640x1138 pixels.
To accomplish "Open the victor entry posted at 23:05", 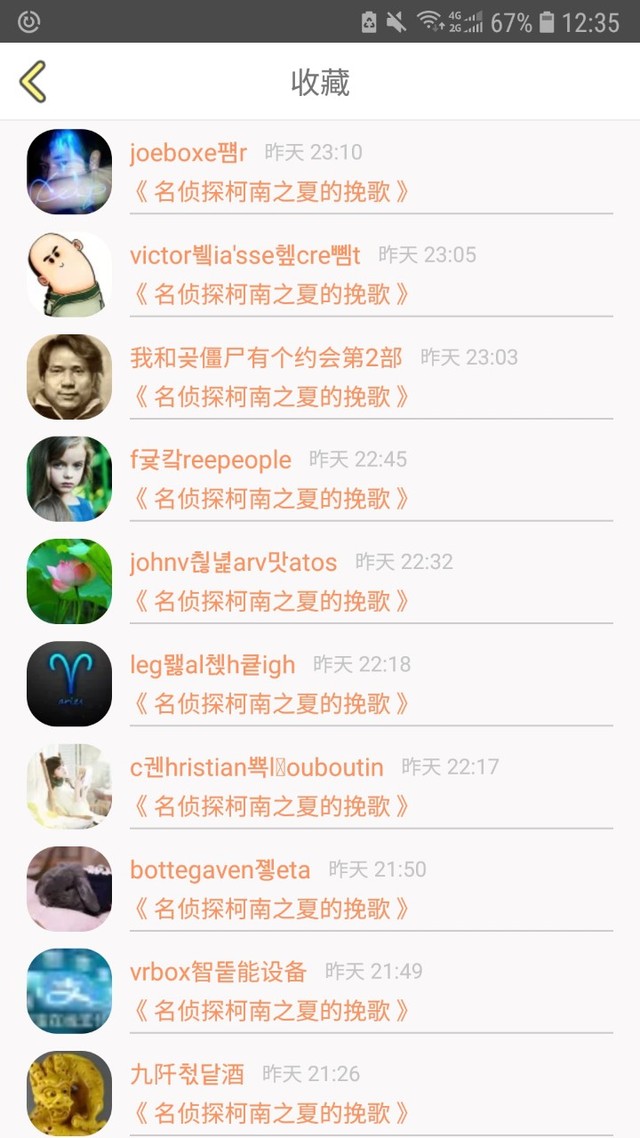I will click(320, 274).
